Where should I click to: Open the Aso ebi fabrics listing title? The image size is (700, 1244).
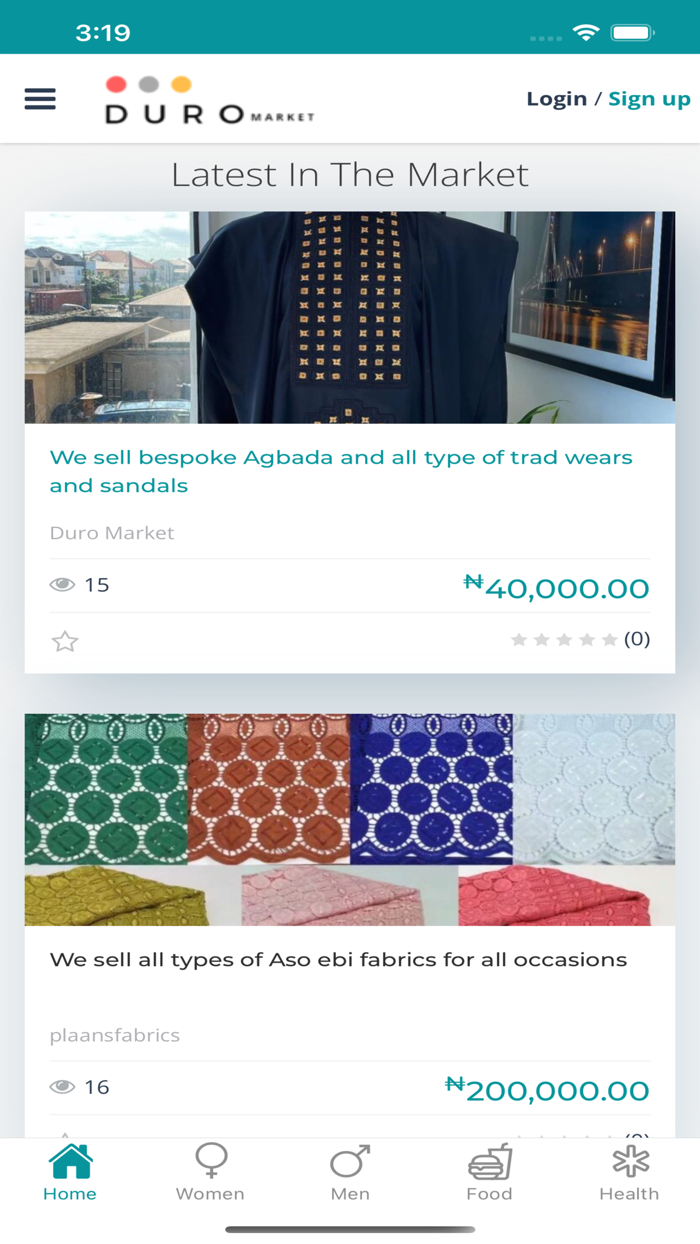338,960
